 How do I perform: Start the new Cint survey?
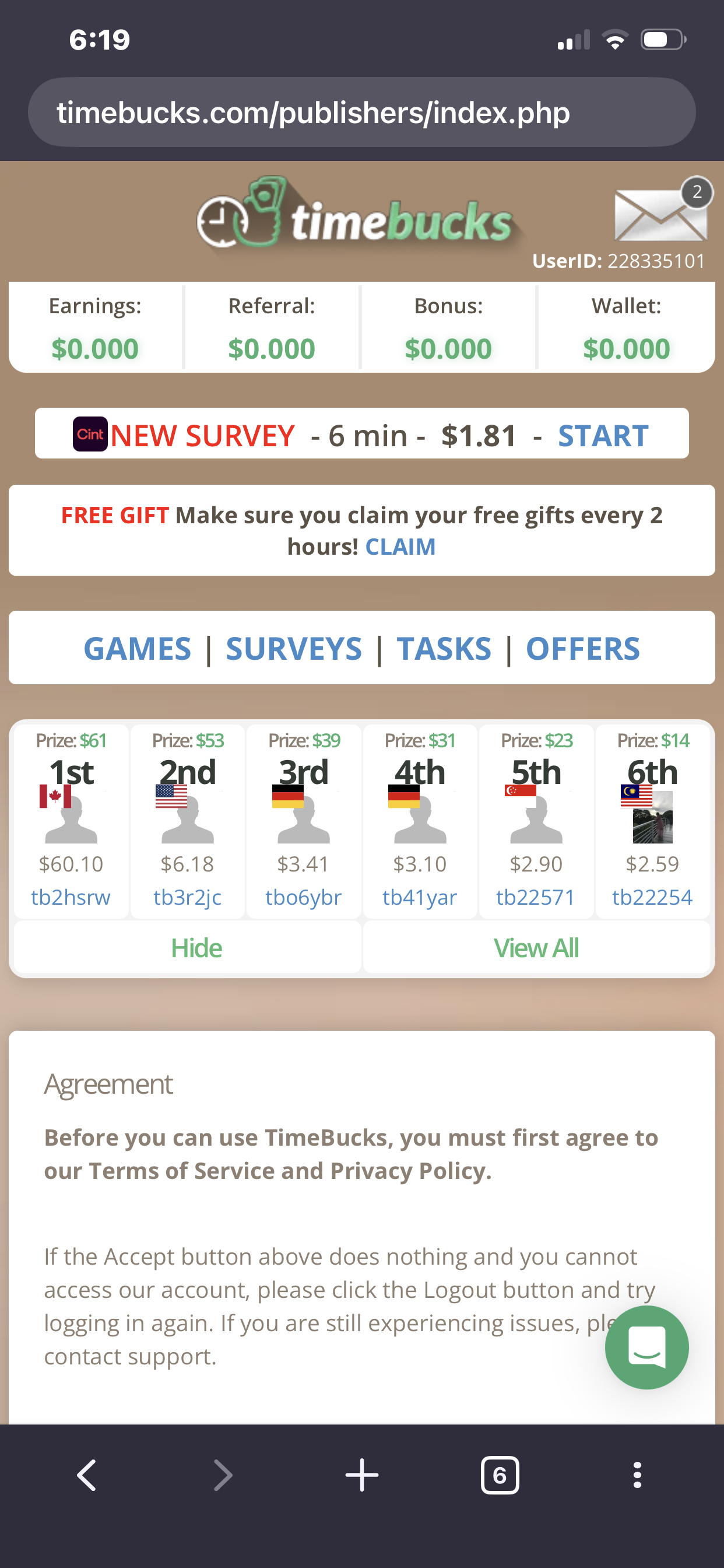tap(602, 435)
